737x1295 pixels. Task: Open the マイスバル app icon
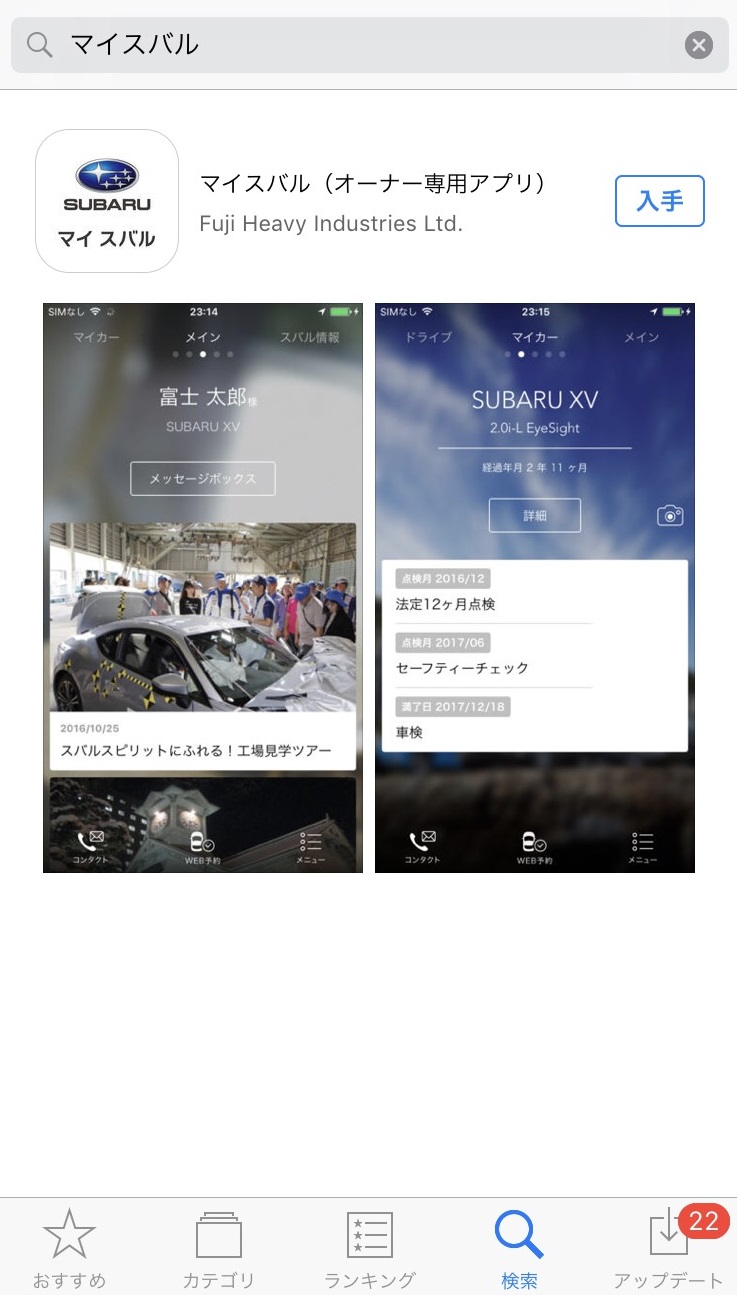[107, 201]
